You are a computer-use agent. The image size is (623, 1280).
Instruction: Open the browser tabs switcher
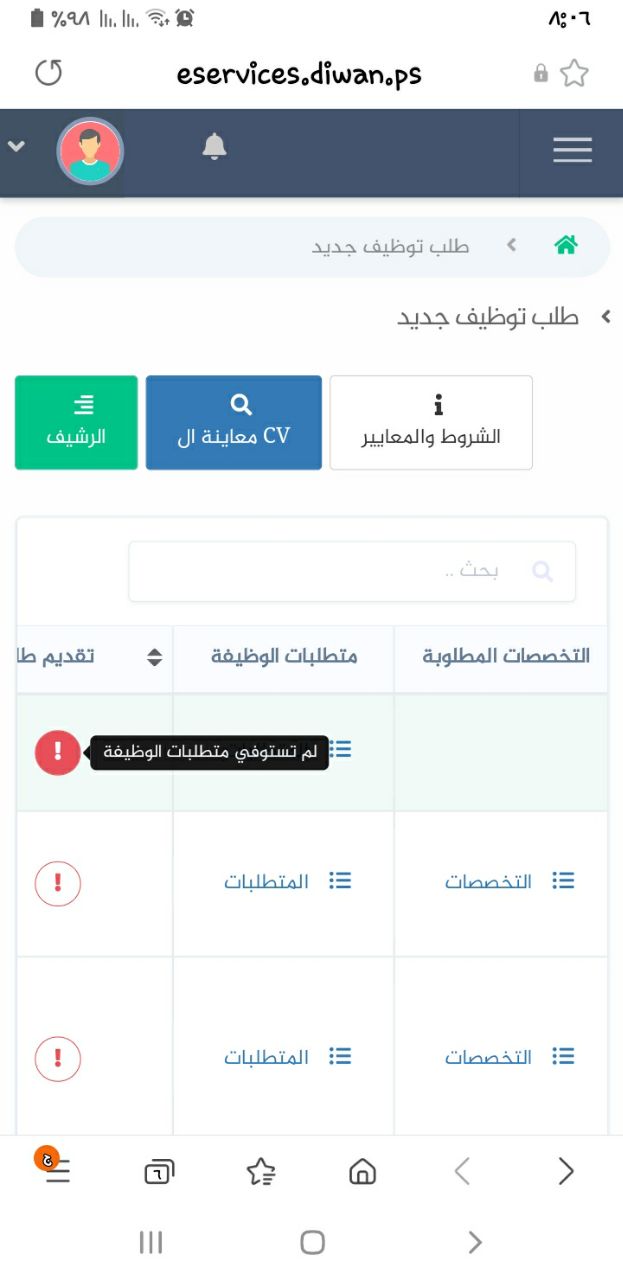(x=158, y=1171)
